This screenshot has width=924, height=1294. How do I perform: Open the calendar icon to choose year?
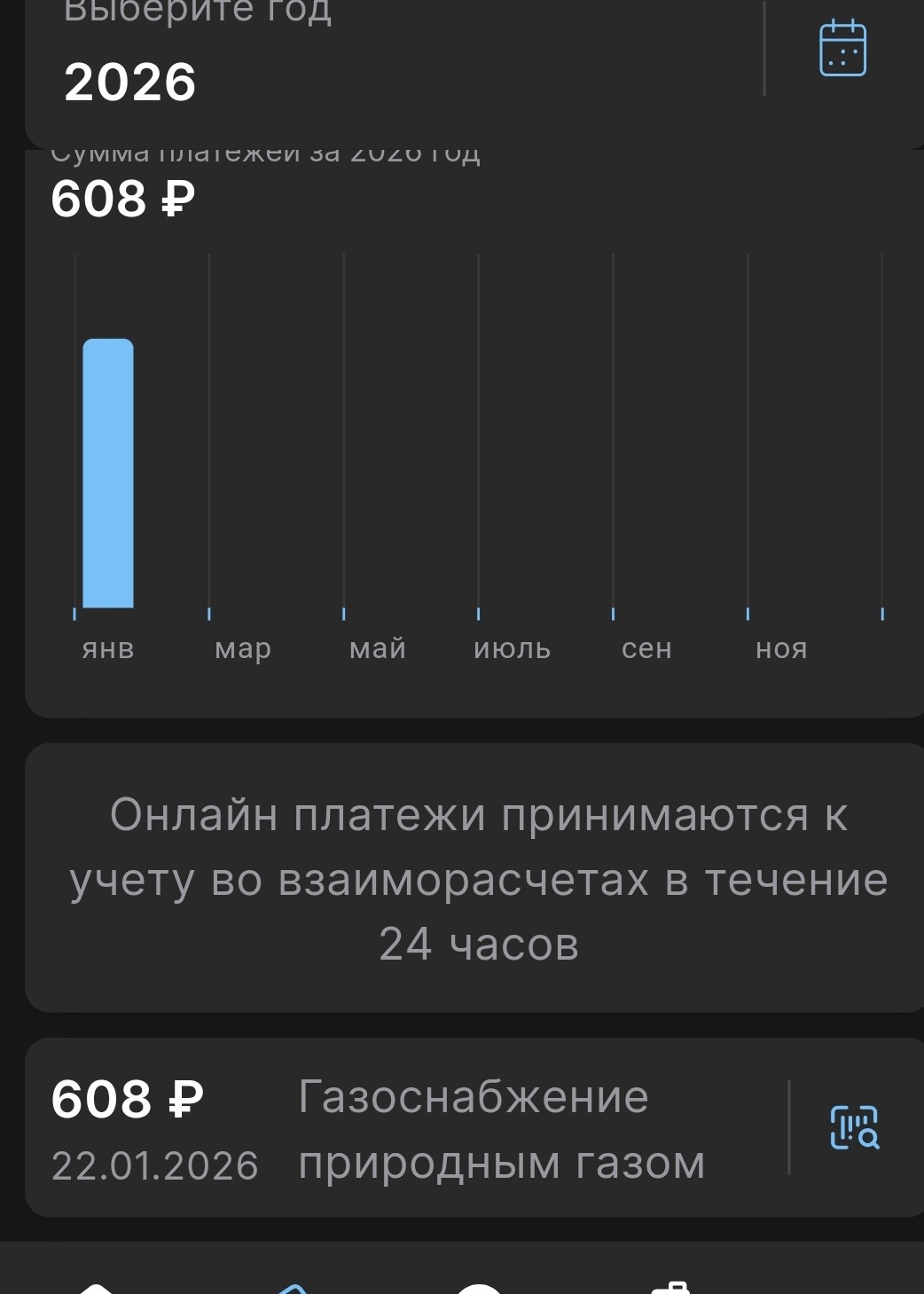click(842, 48)
